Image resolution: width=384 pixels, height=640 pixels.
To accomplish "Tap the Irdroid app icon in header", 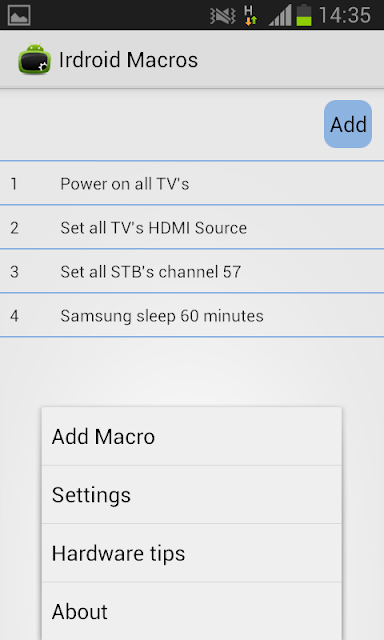I will point(34,60).
